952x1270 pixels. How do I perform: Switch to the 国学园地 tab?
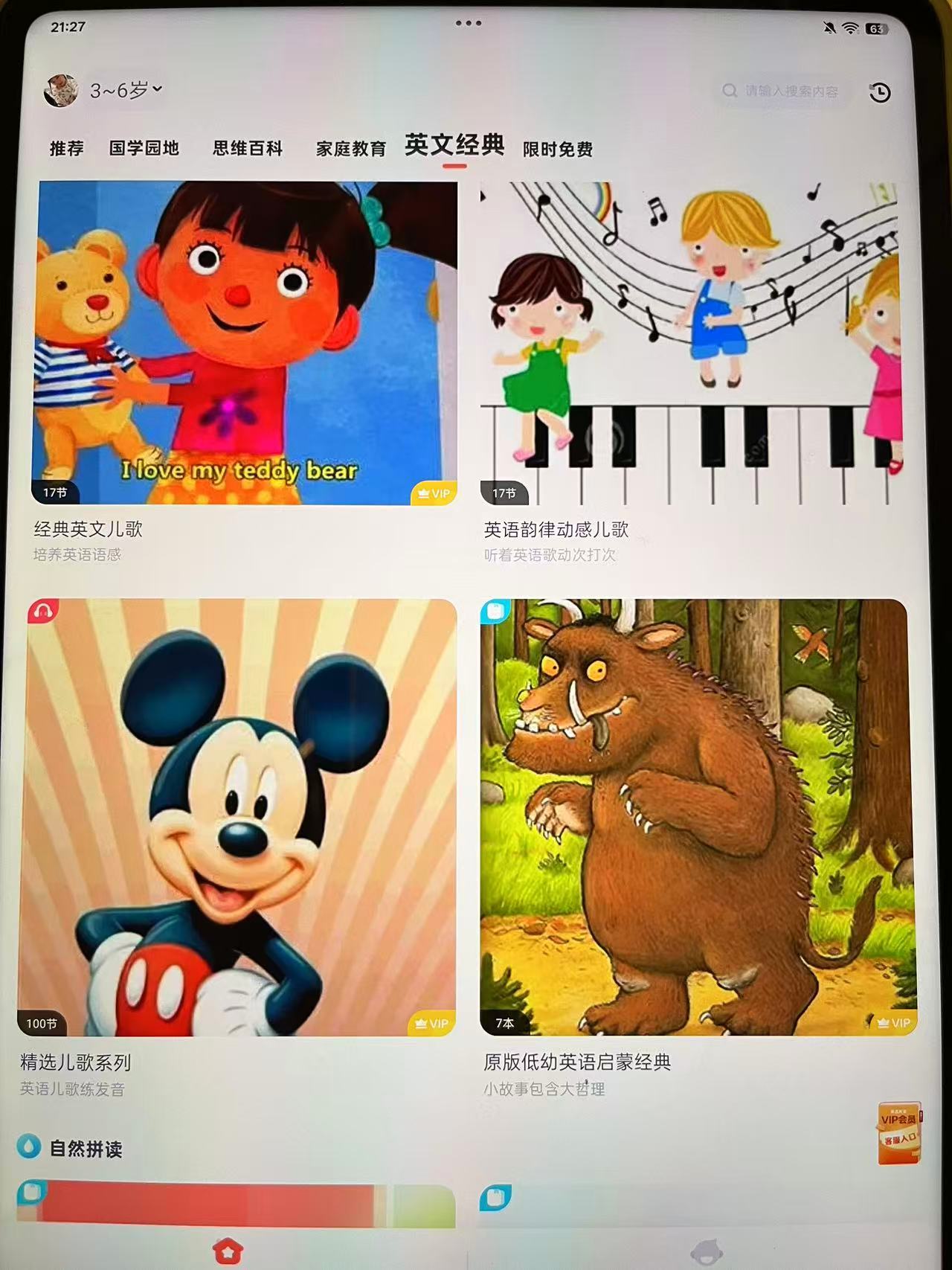coord(144,148)
